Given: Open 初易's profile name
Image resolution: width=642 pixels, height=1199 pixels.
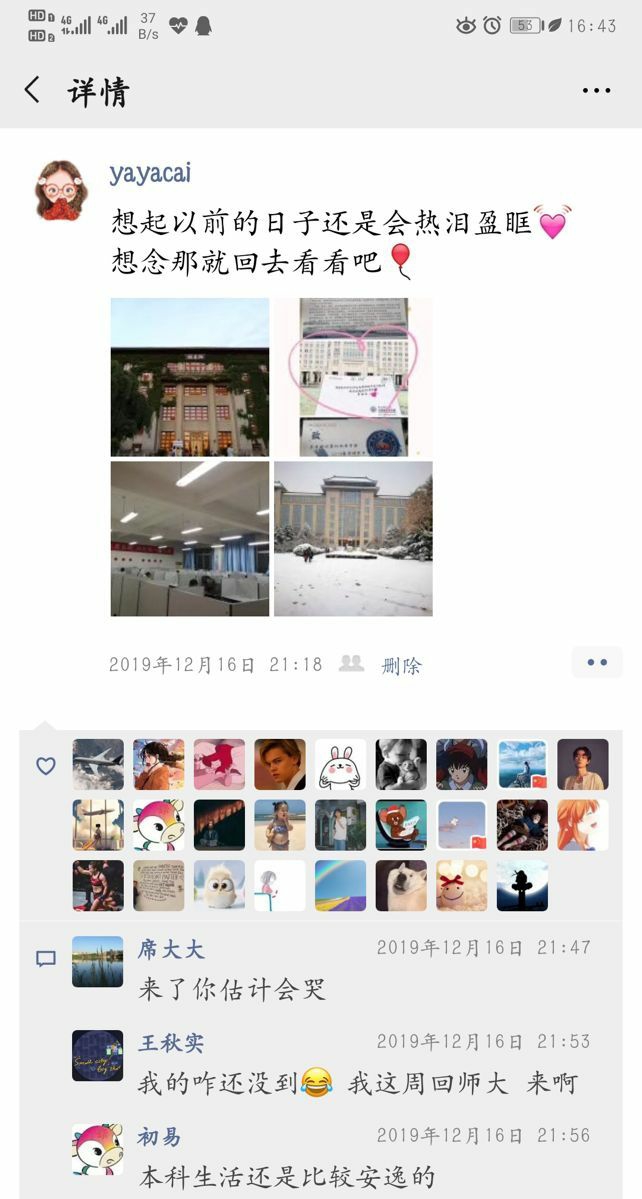Looking at the screenshot, I should tap(159, 1137).
